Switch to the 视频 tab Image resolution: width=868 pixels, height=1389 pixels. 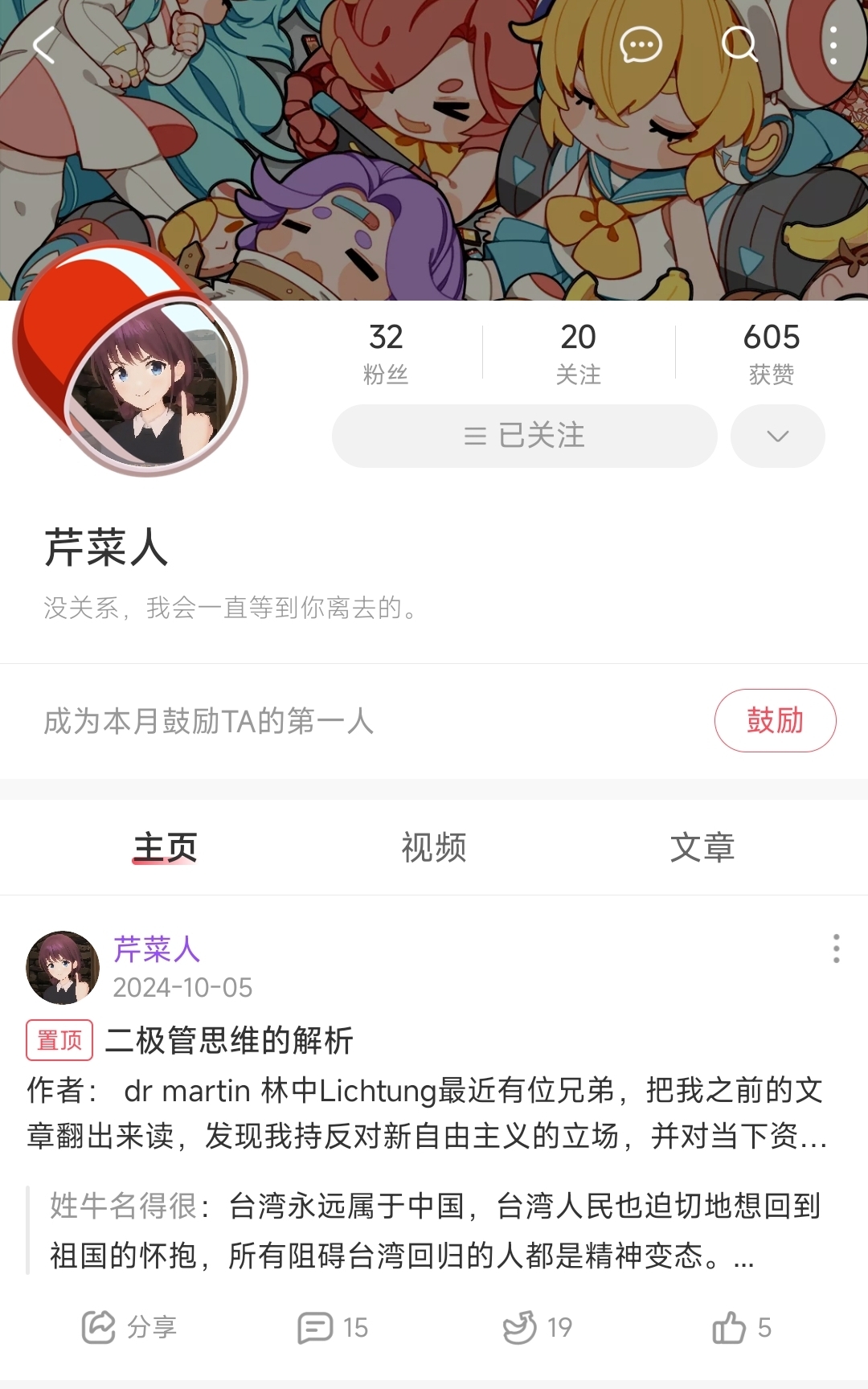(x=433, y=847)
